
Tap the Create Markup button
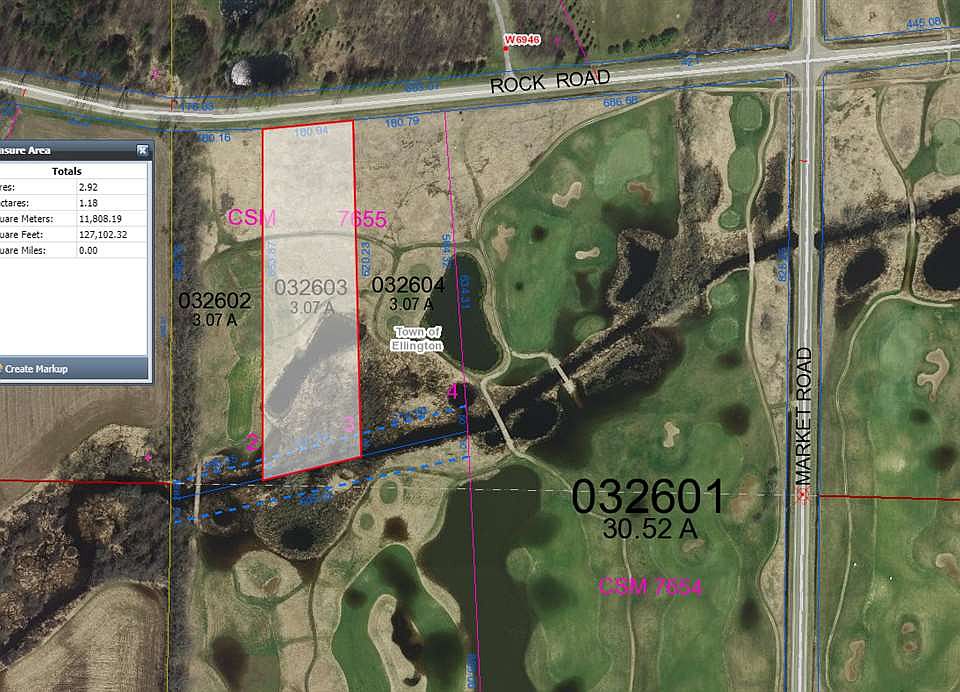(35, 369)
